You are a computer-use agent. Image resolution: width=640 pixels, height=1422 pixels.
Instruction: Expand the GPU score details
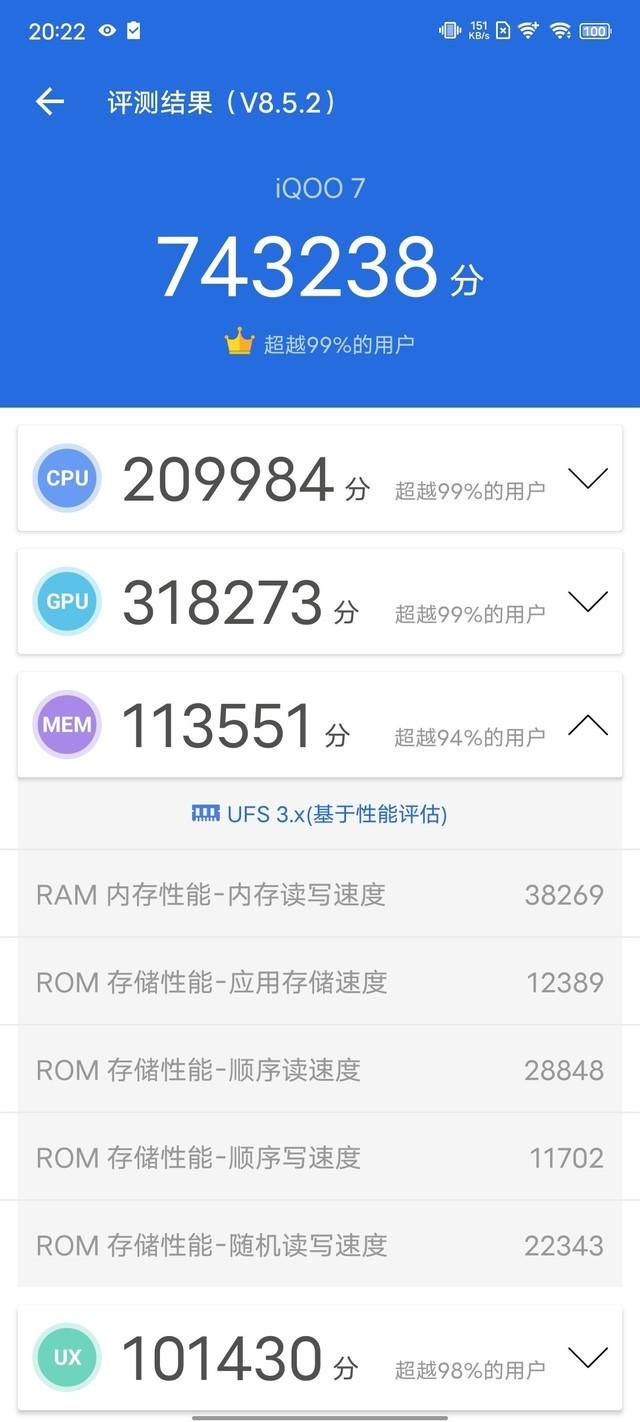click(587, 602)
